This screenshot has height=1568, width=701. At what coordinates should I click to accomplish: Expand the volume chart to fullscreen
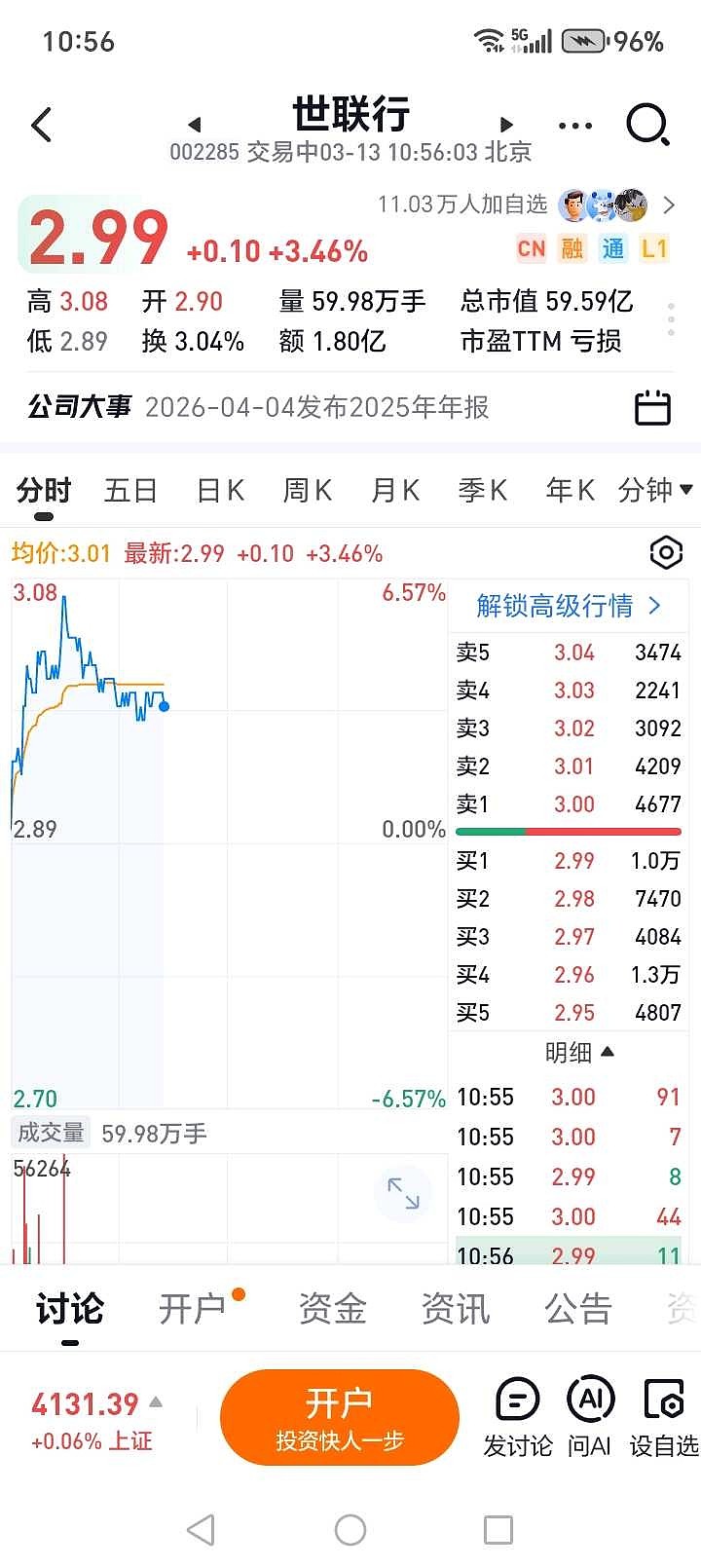pyautogui.click(x=405, y=1194)
